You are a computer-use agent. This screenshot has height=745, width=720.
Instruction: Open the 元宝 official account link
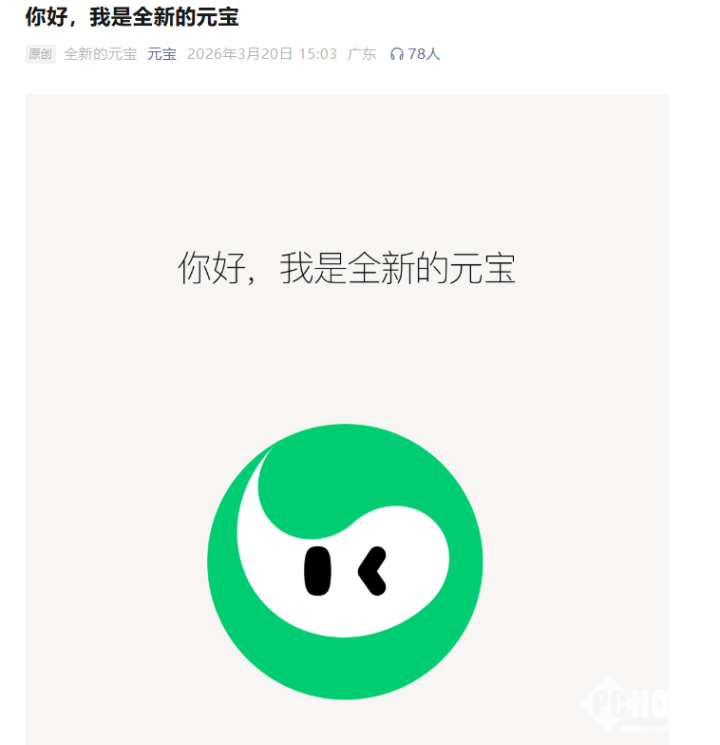tap(162, 54)
